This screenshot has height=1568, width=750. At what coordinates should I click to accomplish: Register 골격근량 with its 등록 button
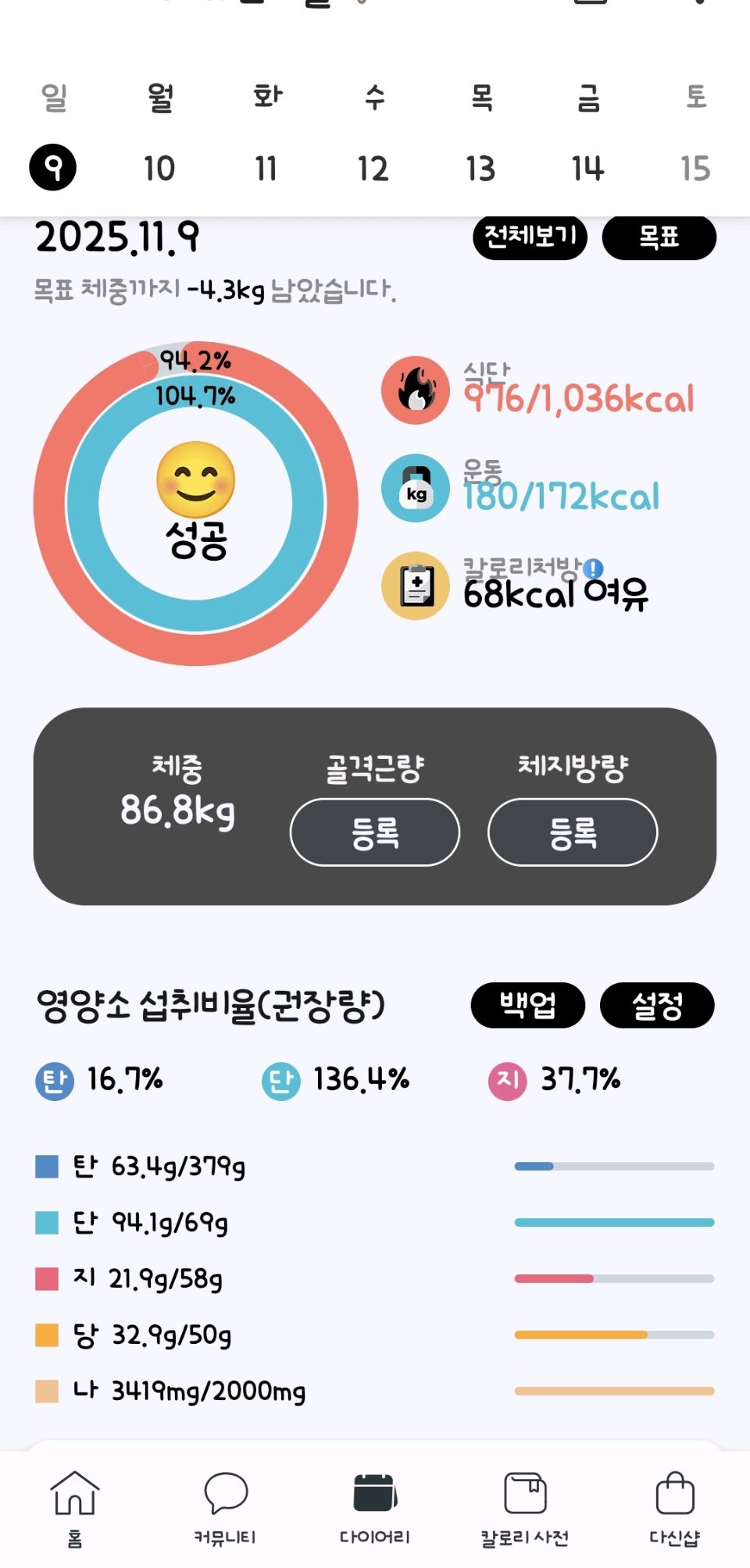375,832
